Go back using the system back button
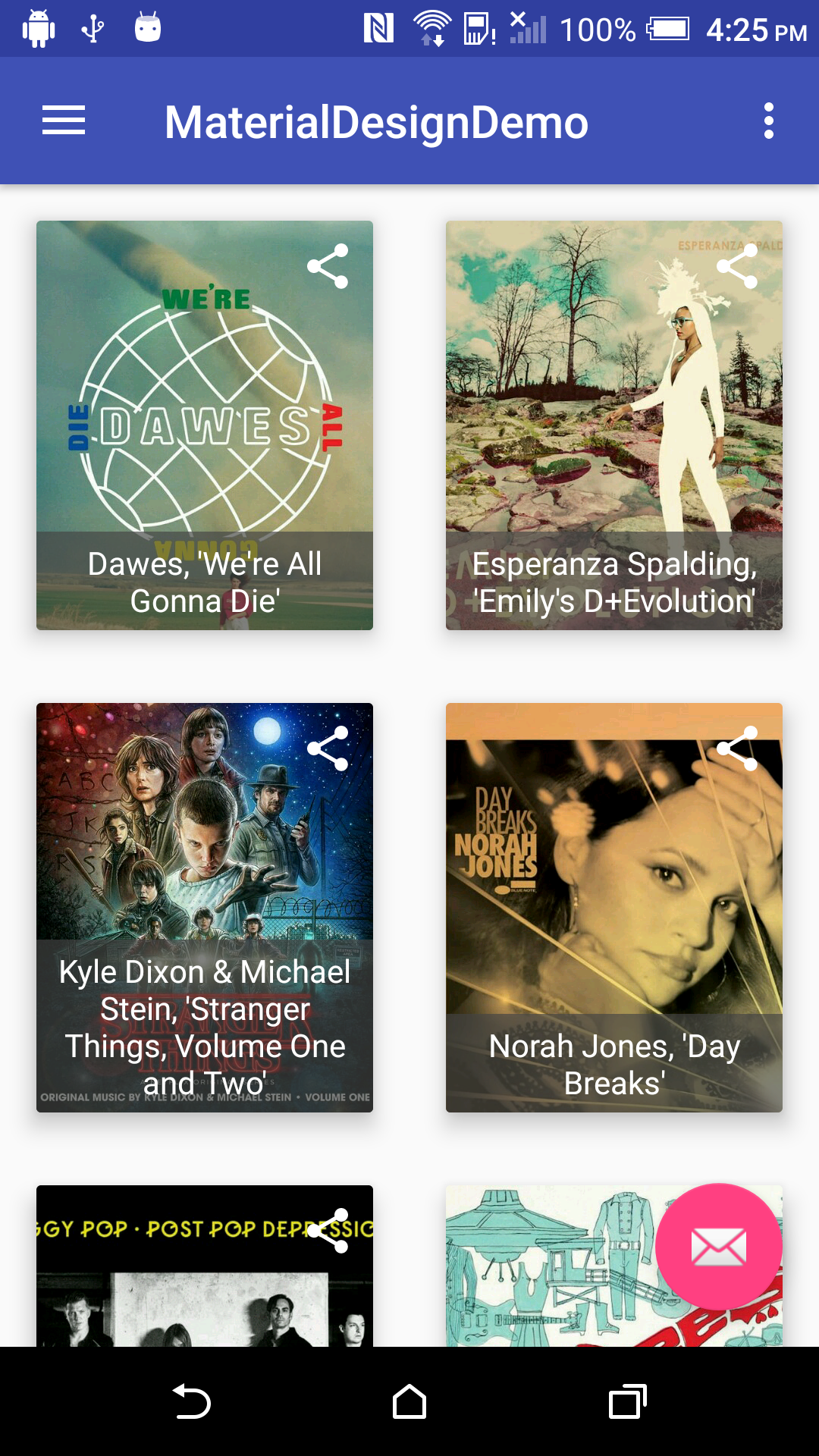 pyautogui.click(x=191, y=1401)
